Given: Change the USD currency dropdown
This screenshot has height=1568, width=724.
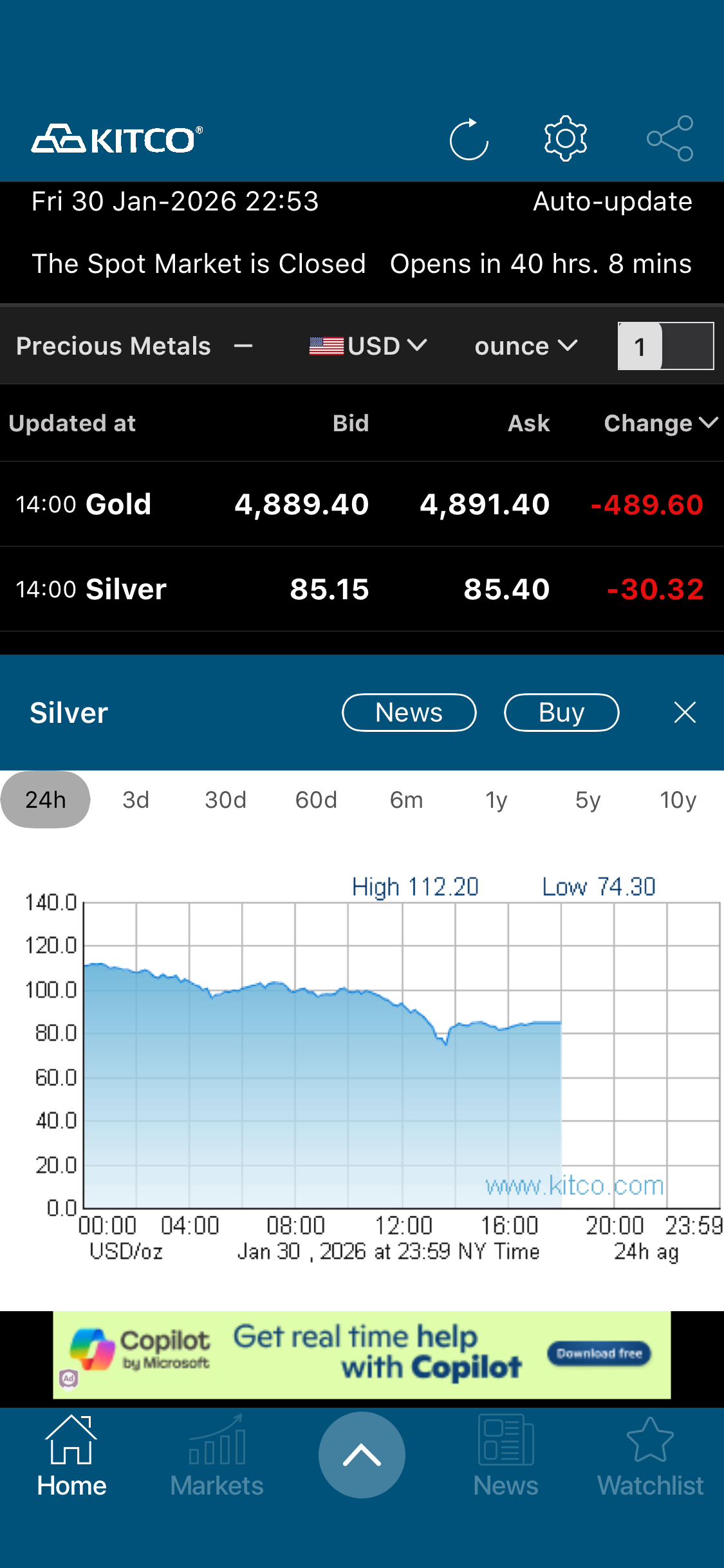Looking at the screenshot, I should [x=368, y=346].
